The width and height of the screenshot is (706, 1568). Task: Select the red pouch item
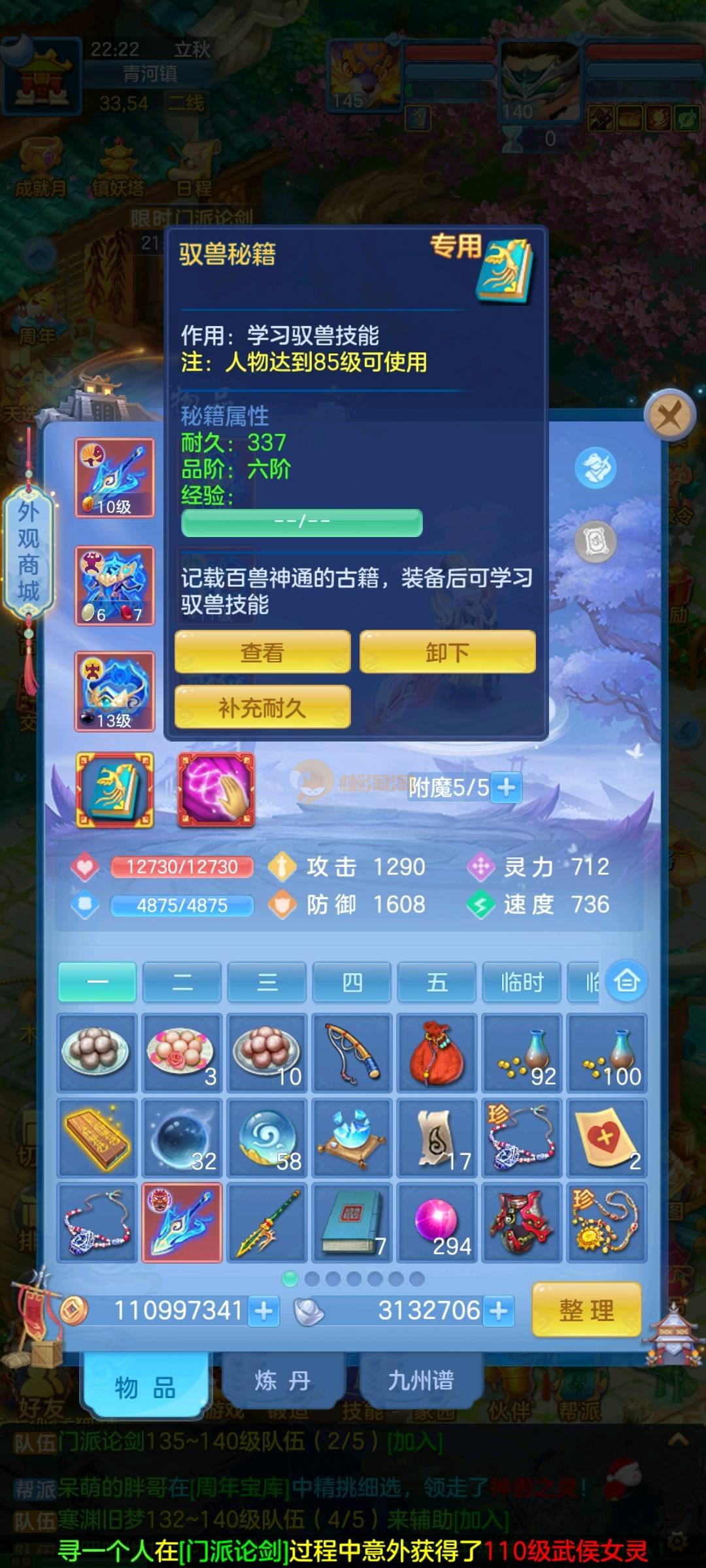(x=437, y=1053)
